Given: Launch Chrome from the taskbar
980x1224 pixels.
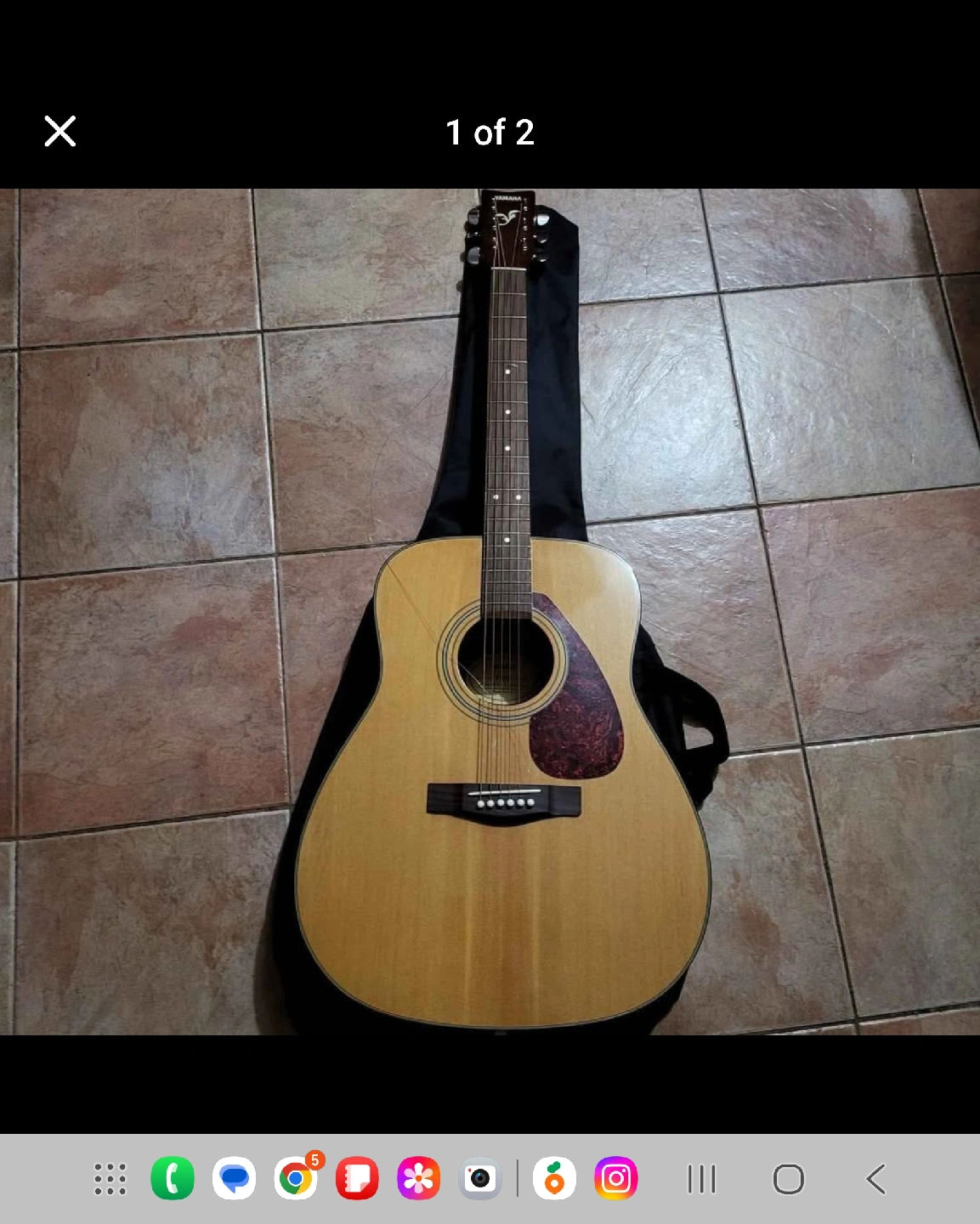Looking at the screenshot, I should pos(296,1179).
